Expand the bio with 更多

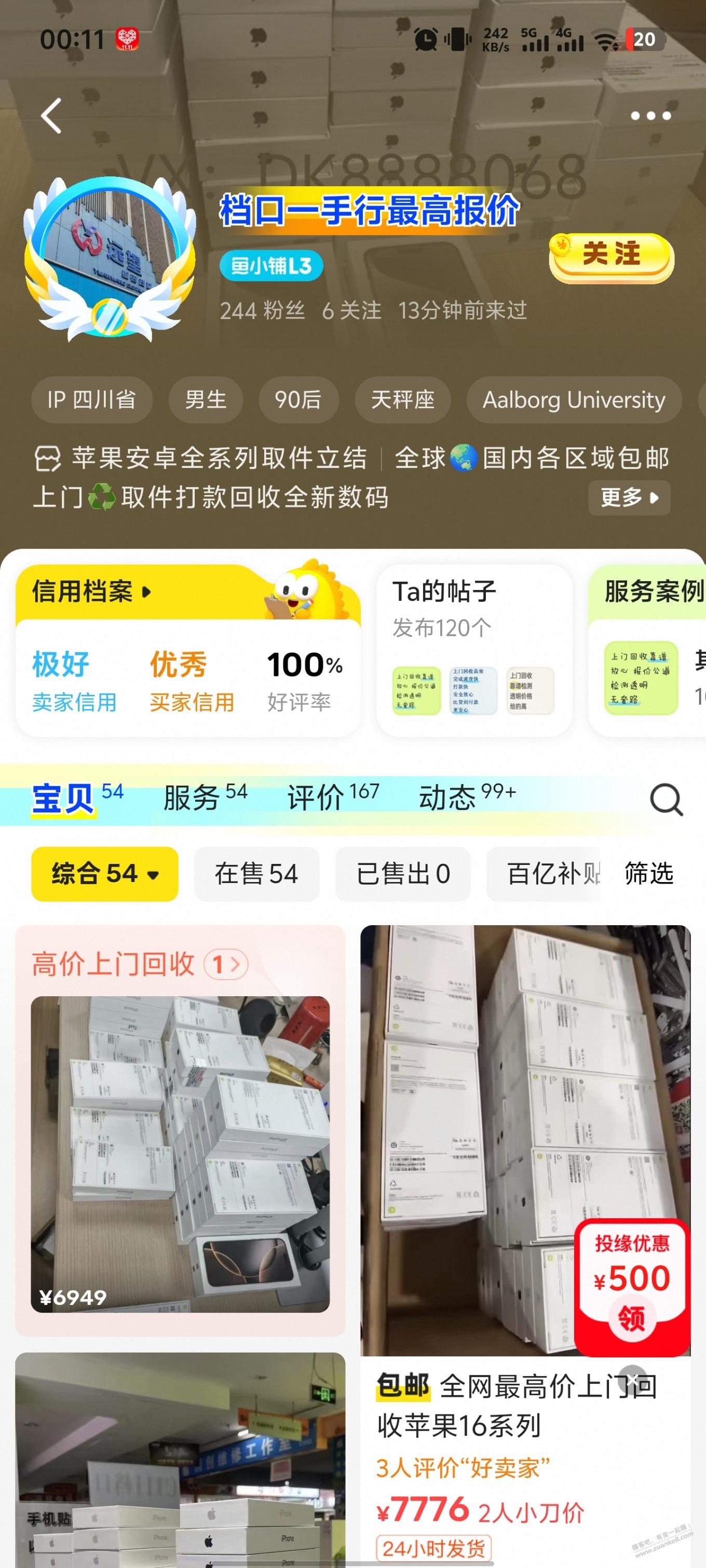pyautogui.click(x=629, y=497)
